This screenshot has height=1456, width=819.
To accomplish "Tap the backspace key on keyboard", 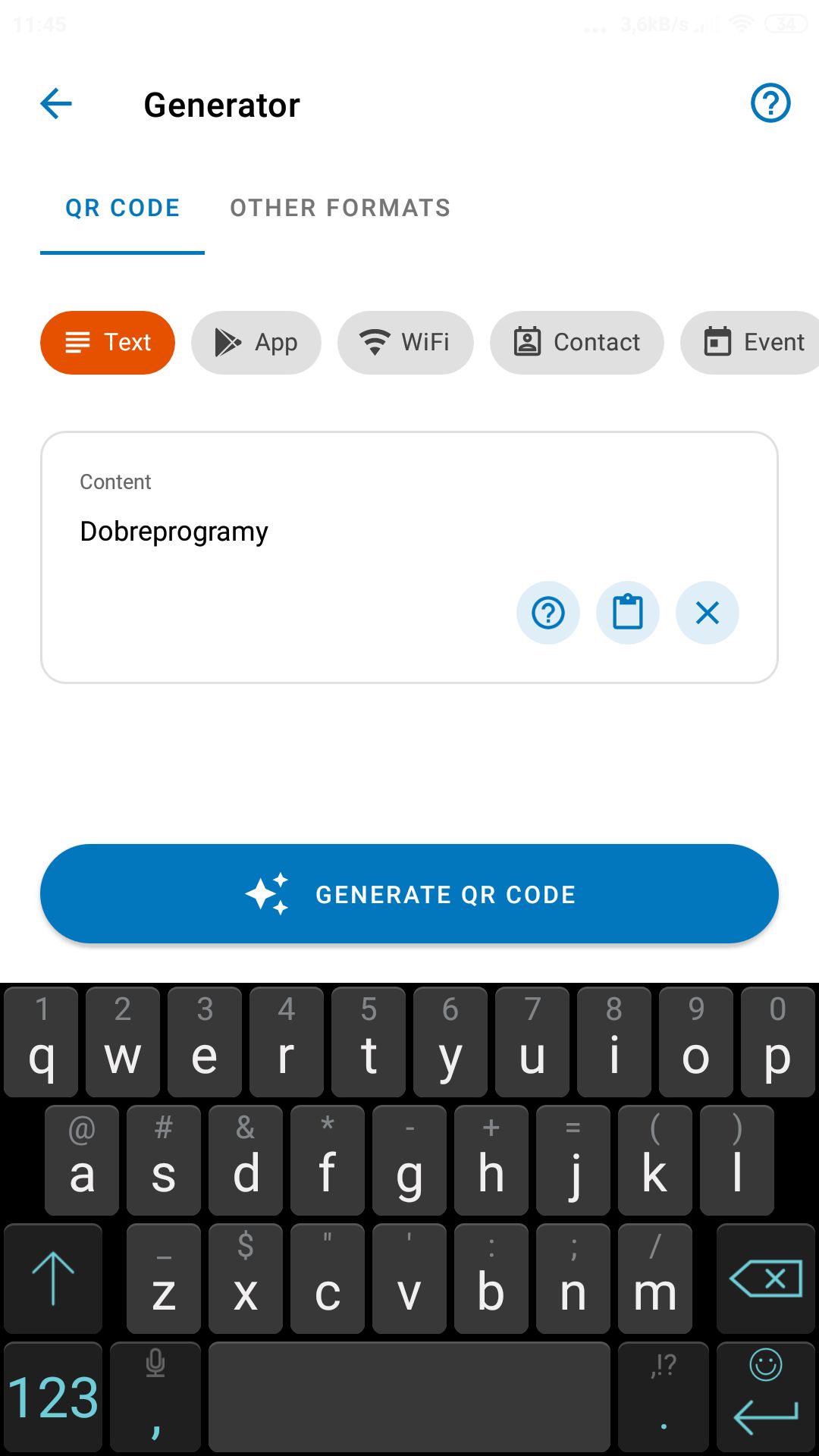I will click(x=766, y=1279).
